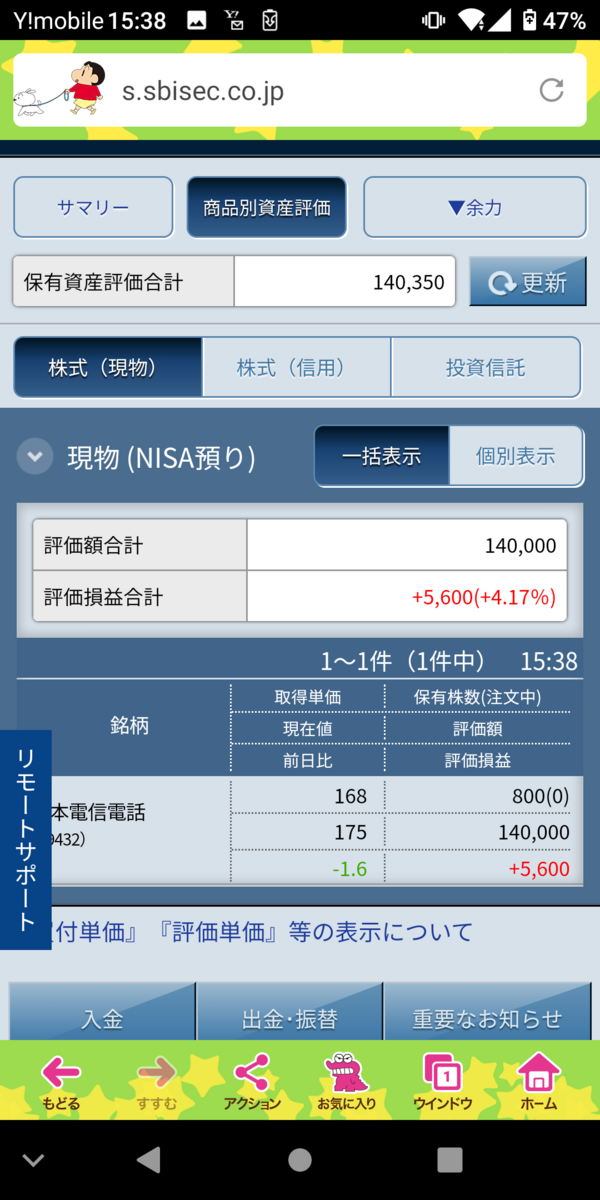600x1200 pixels.
Task: Switch to the 株式（信用） tab
Action: 296,367
